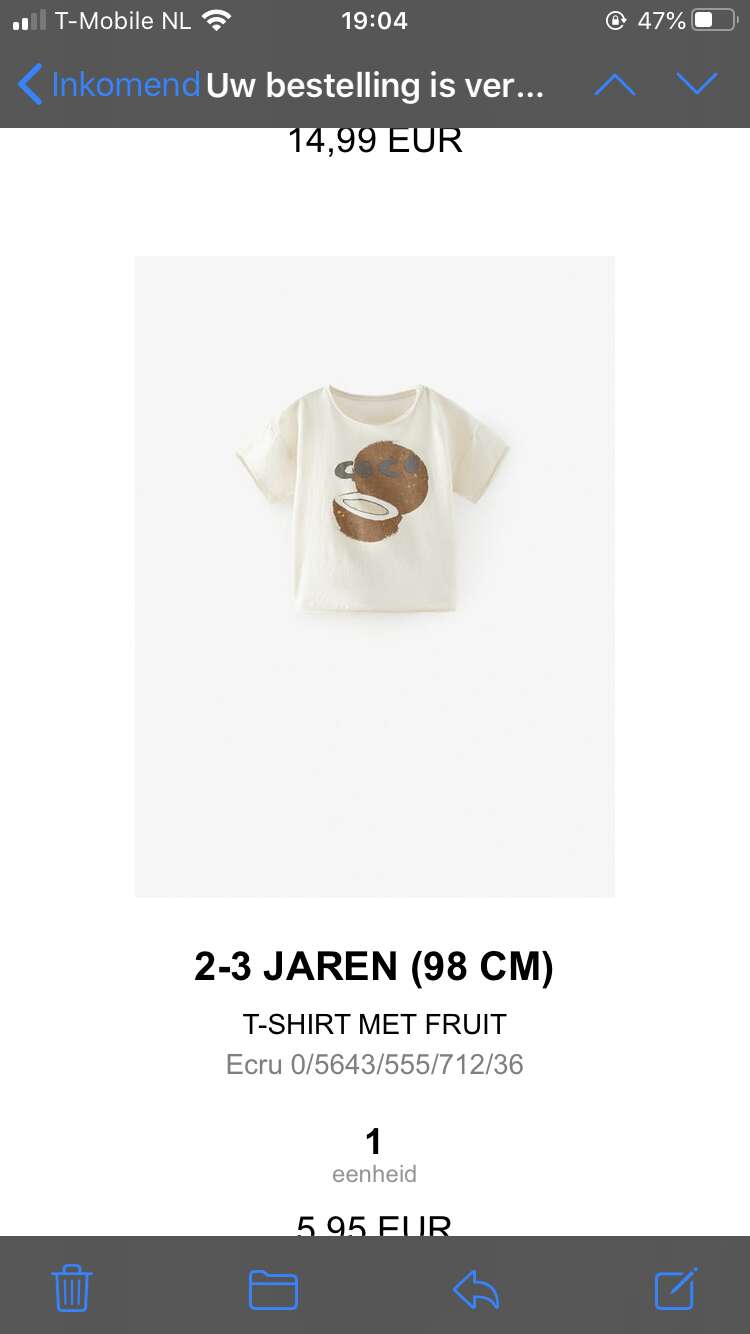Open the reply options arrow
This screenshot has height=1334, width=750.
pos(476,1290)
